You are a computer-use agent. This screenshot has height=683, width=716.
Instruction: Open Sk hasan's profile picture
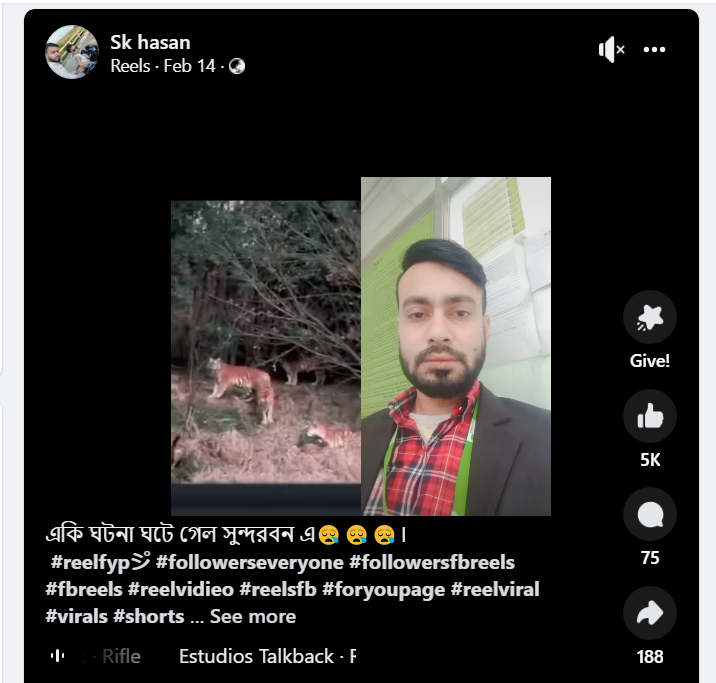pyautogui.click(x=71, y=52)
